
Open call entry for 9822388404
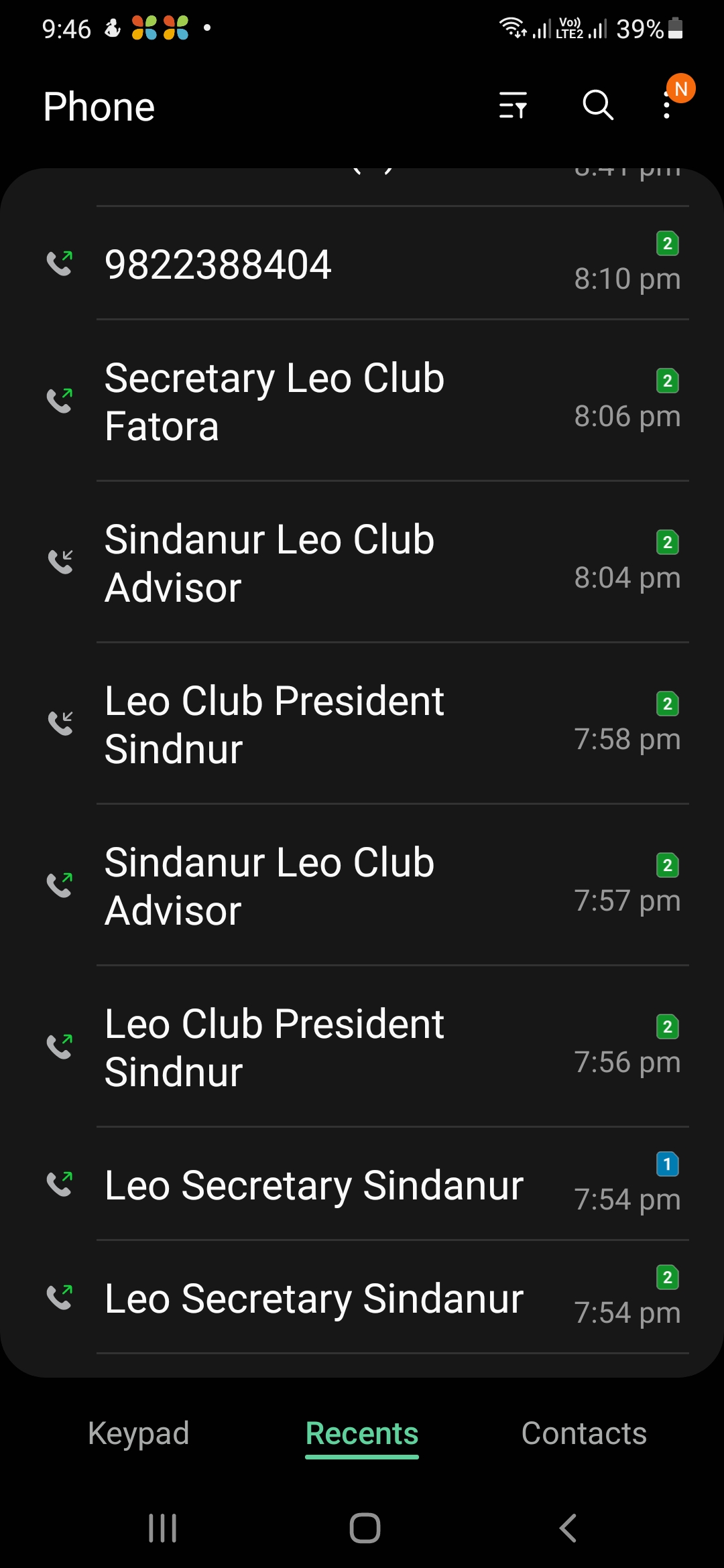pyautogui.click(x=362, y=264)
